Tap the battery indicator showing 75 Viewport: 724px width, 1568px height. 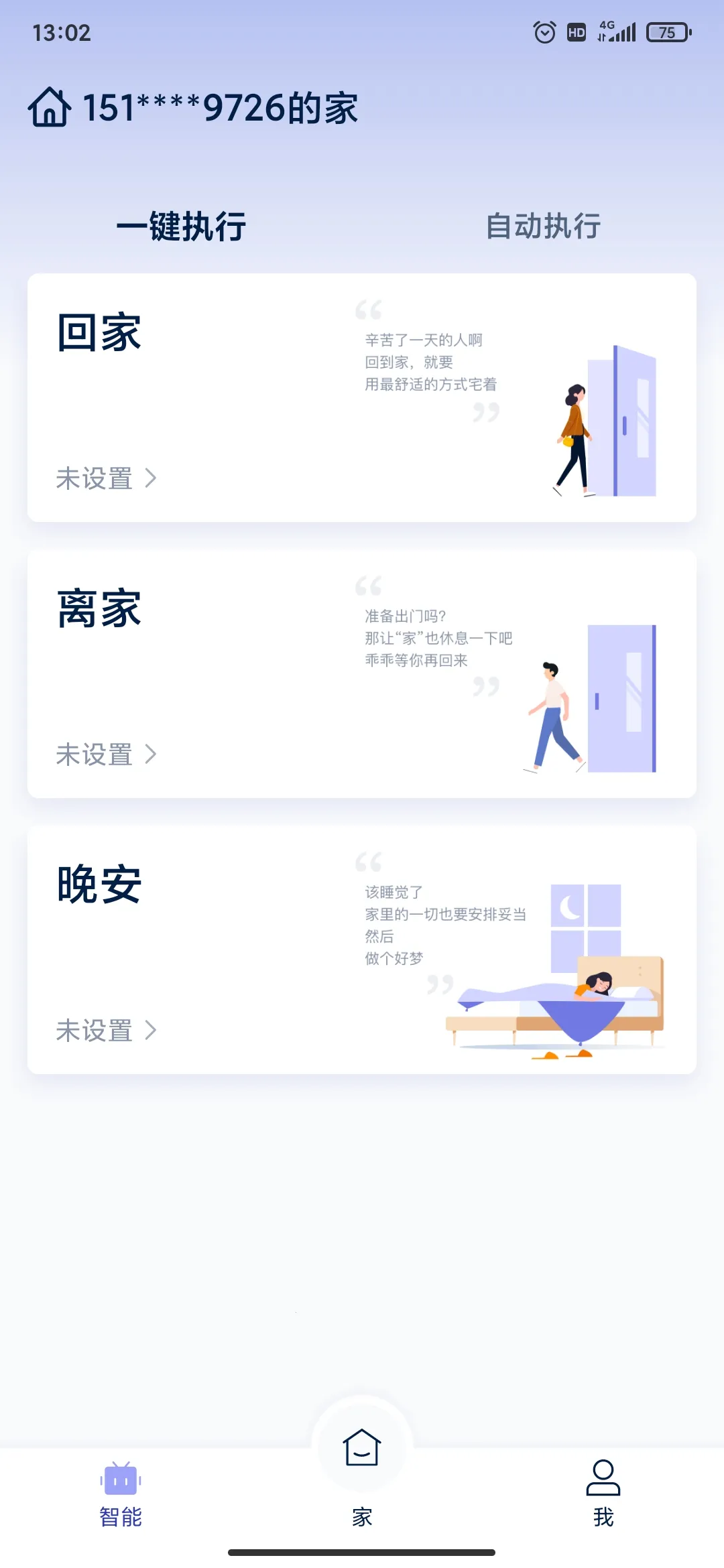tap(667, 32)
